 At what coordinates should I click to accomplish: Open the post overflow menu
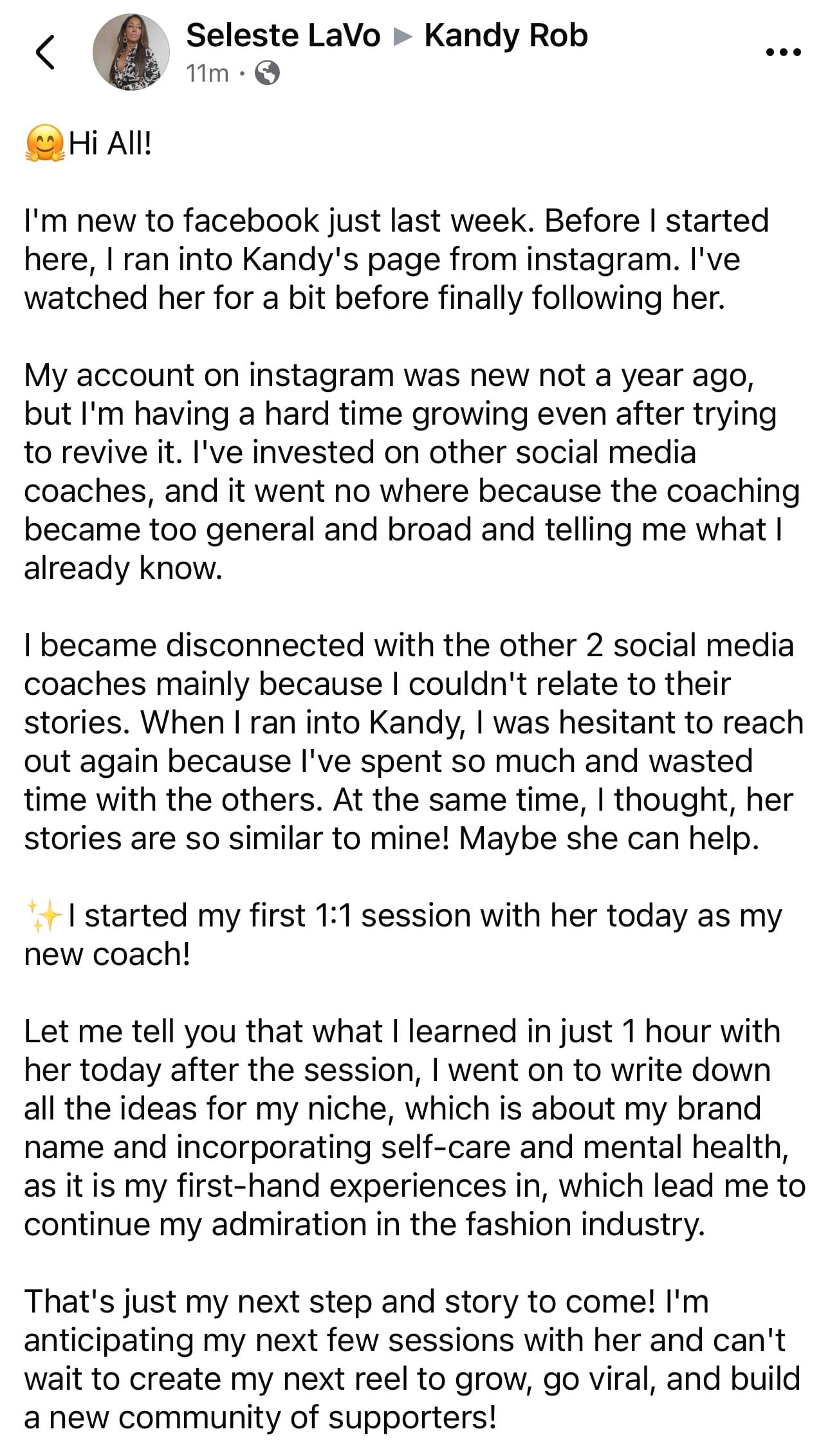click(783, 52)
